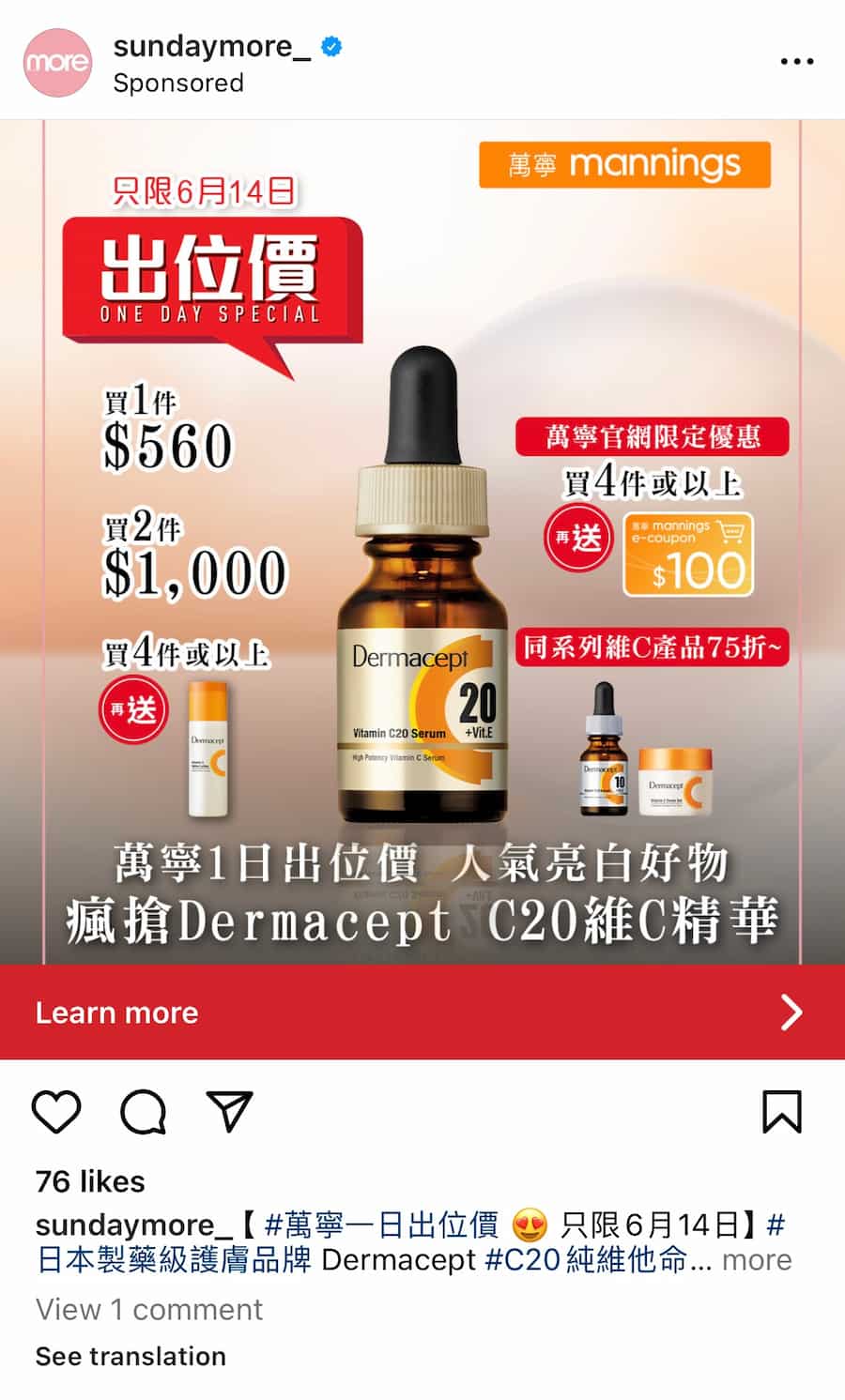The image size is (845, 1400).
Task: See translation of the caption
Action: coord(131,1356)
